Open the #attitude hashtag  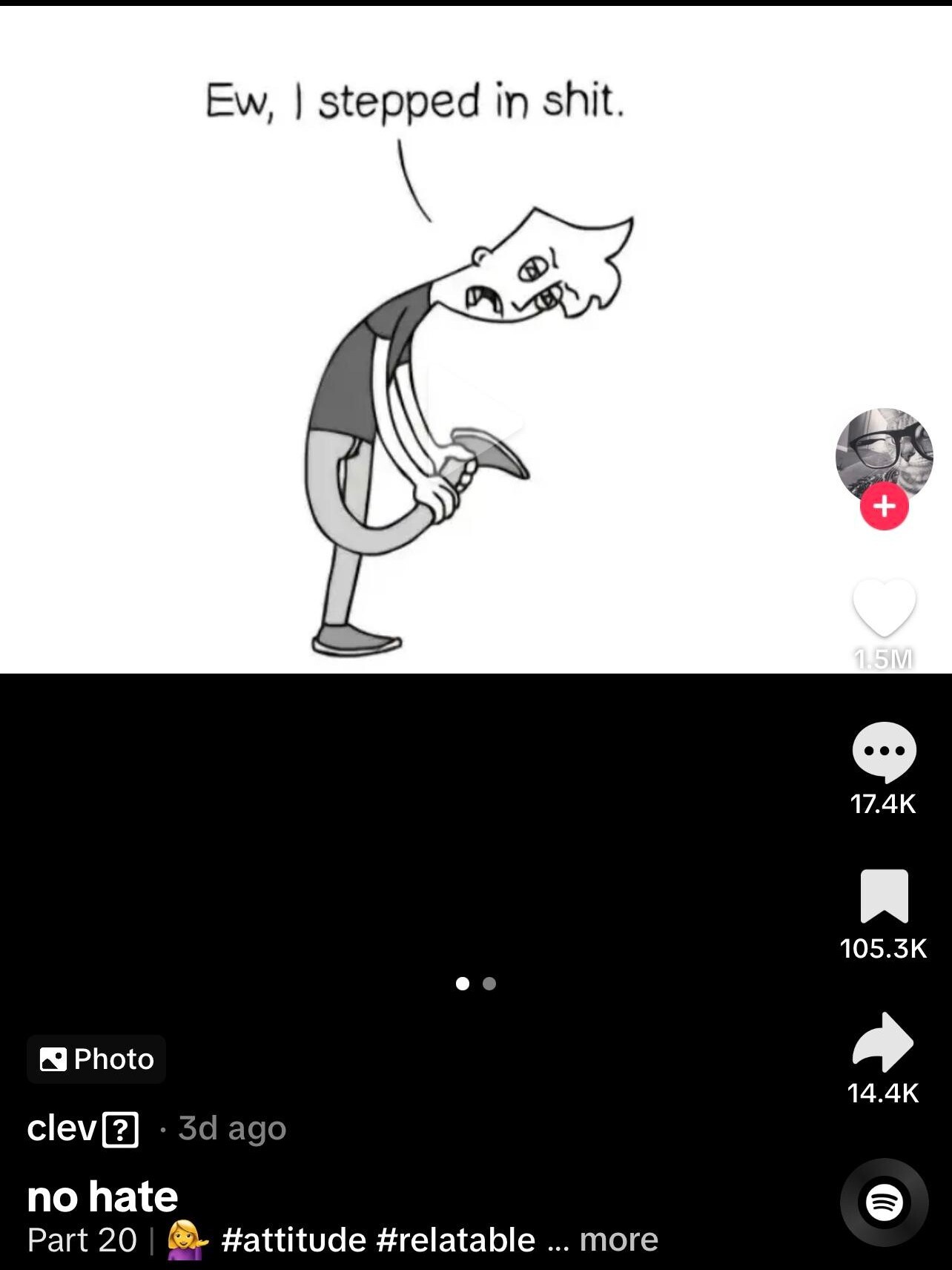[294, 1240]
